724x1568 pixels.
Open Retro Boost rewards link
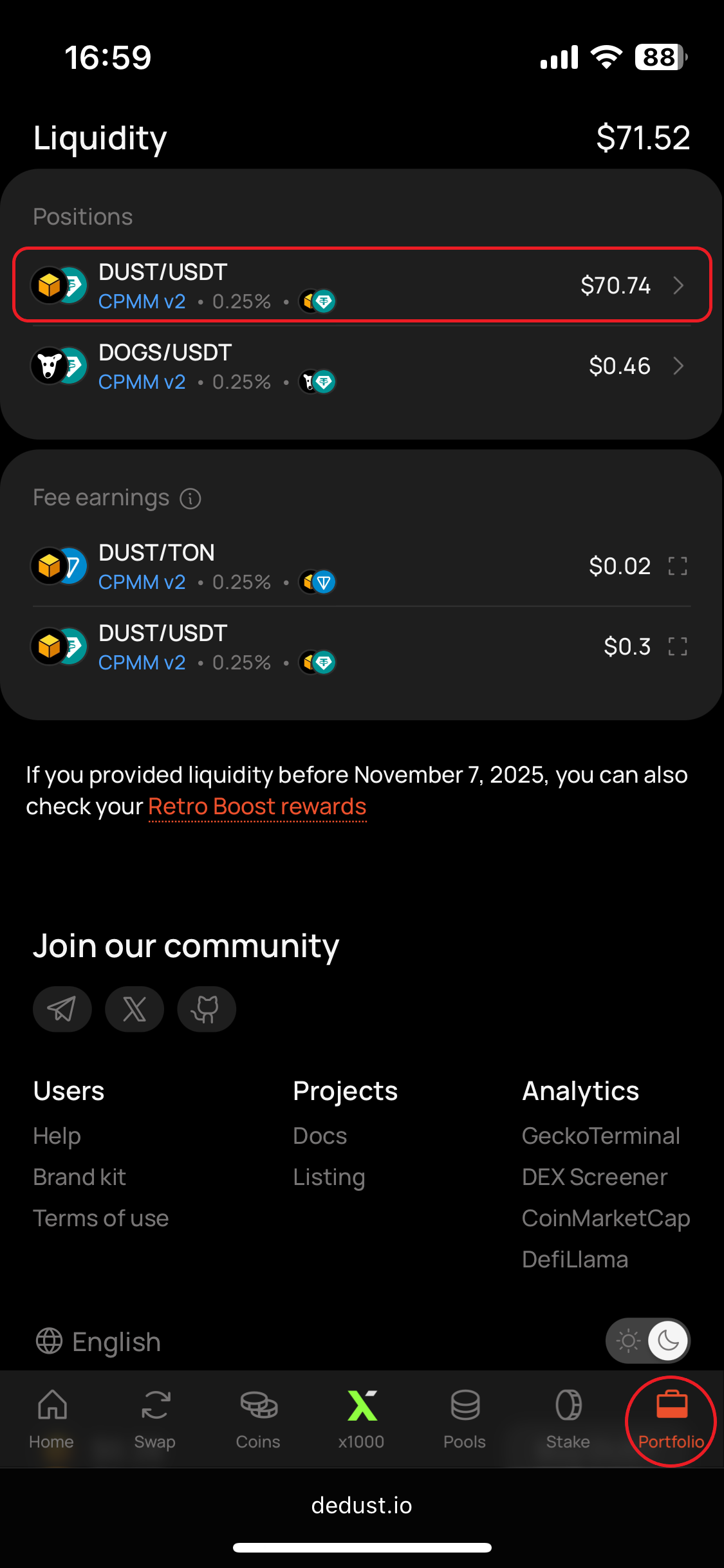[x=257, y=807]
